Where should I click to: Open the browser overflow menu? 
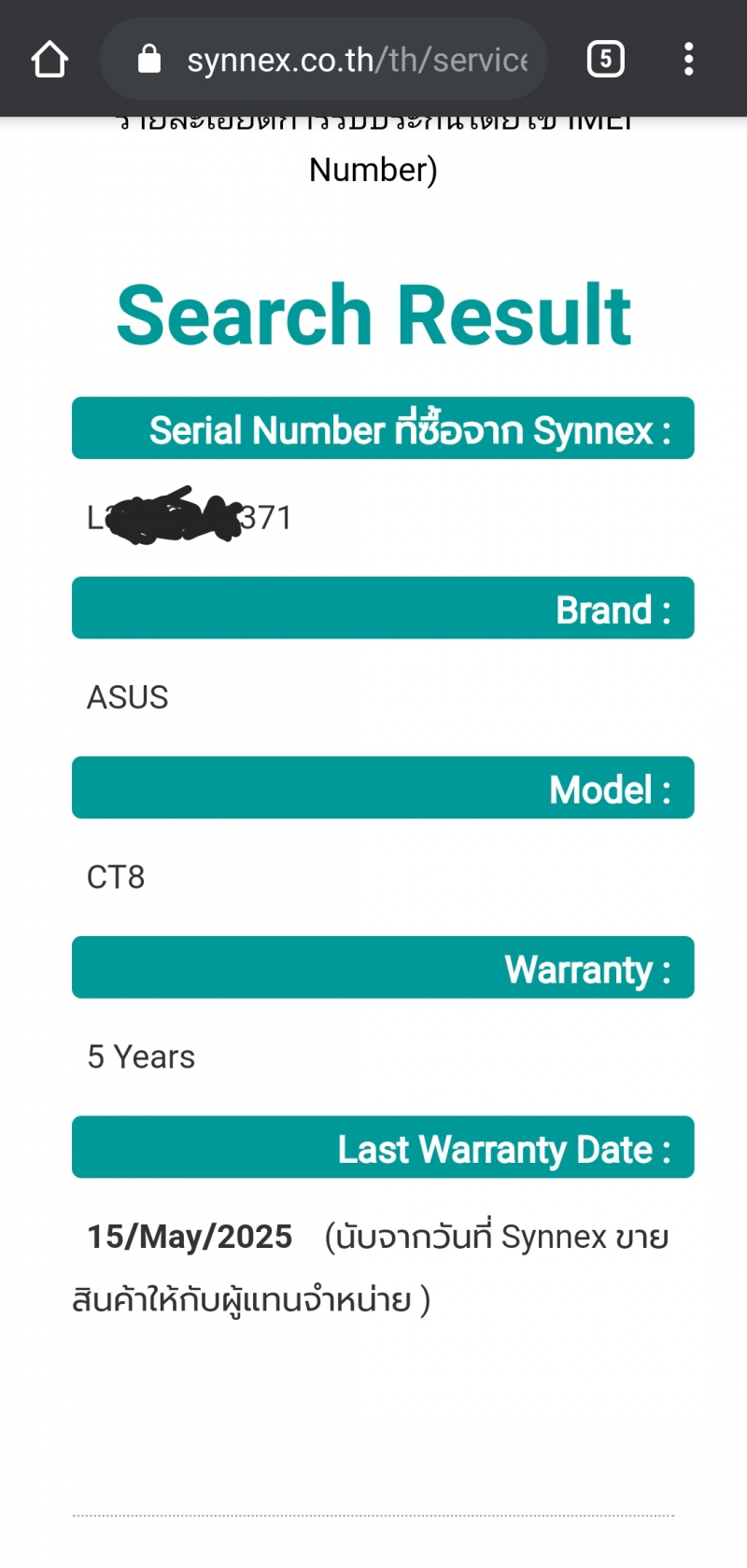click(x=688, y=59)
